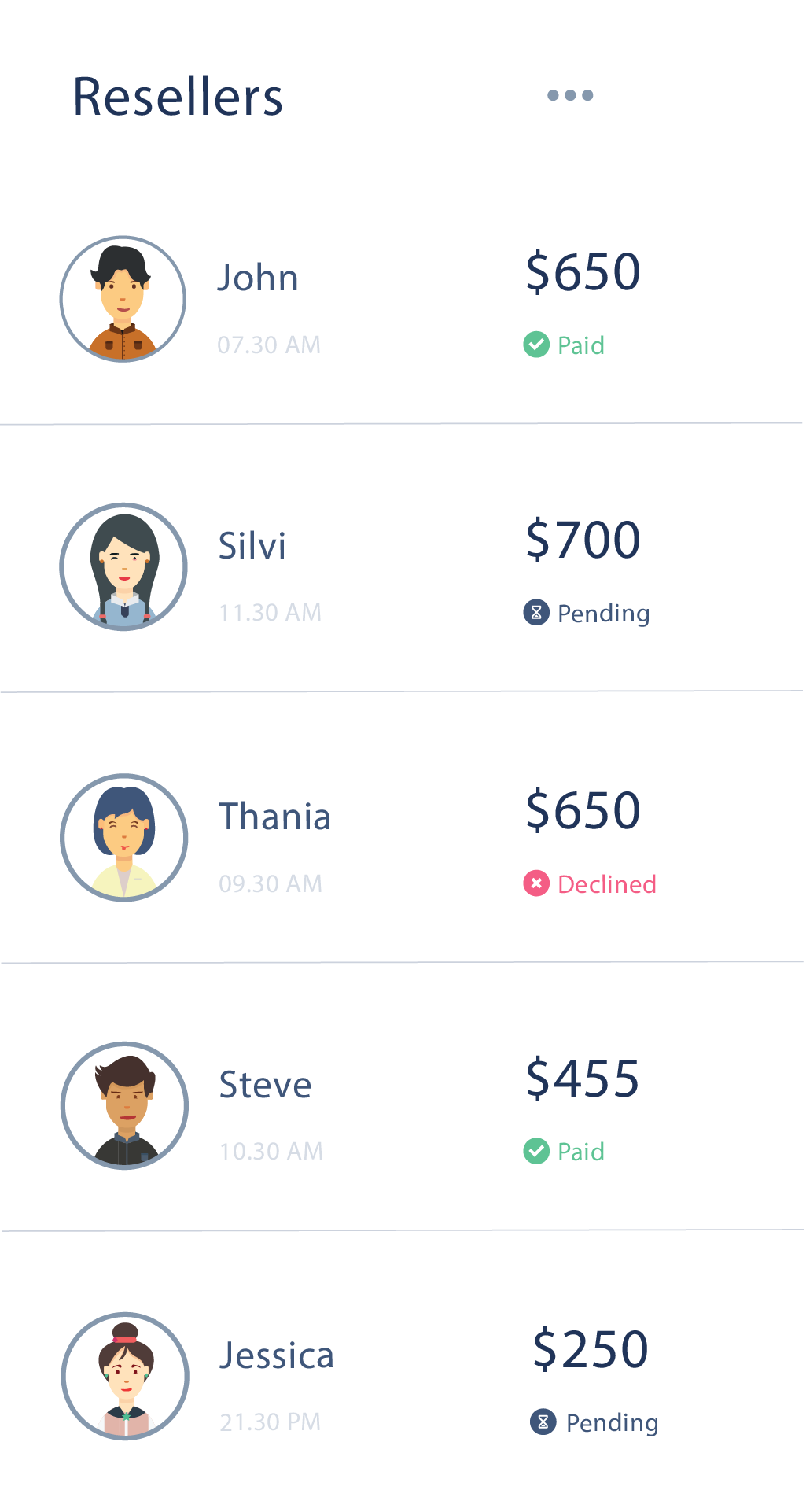The height and width of the screenshot is (1512, 806).
Task: Open John's reseller entry
Action: [403, 299]
